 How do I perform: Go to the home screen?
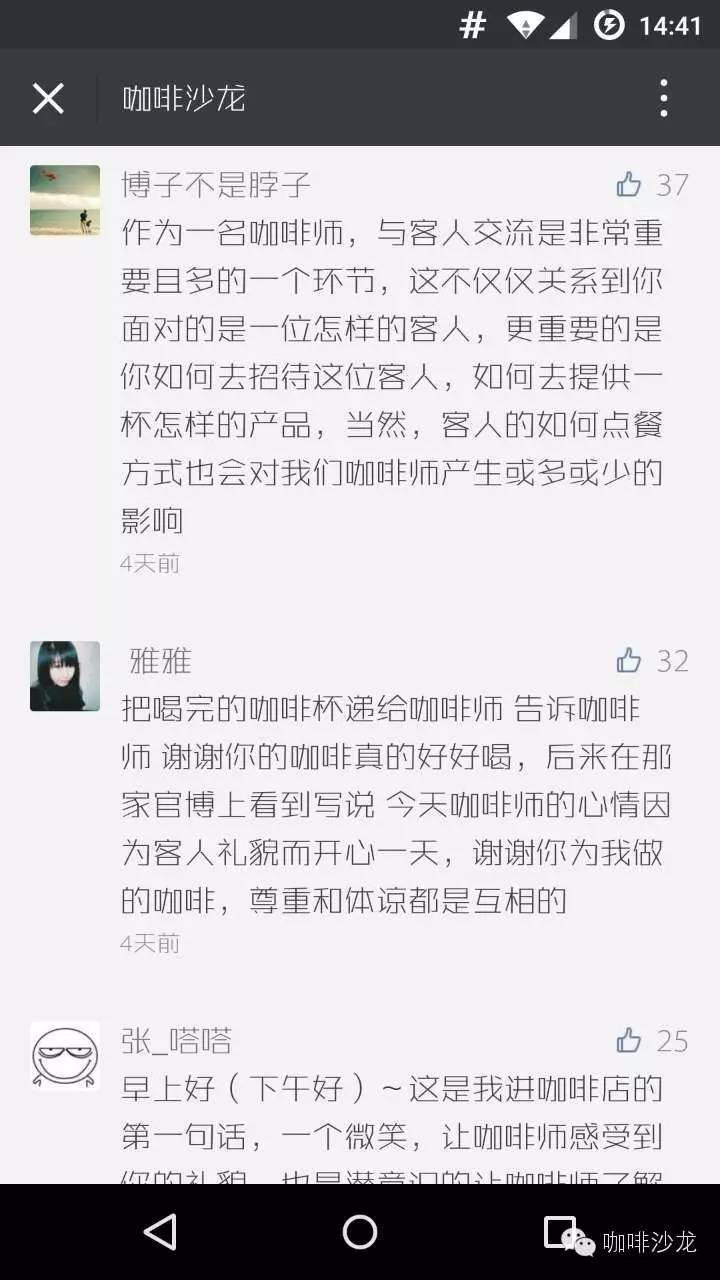click(360, 1232)
